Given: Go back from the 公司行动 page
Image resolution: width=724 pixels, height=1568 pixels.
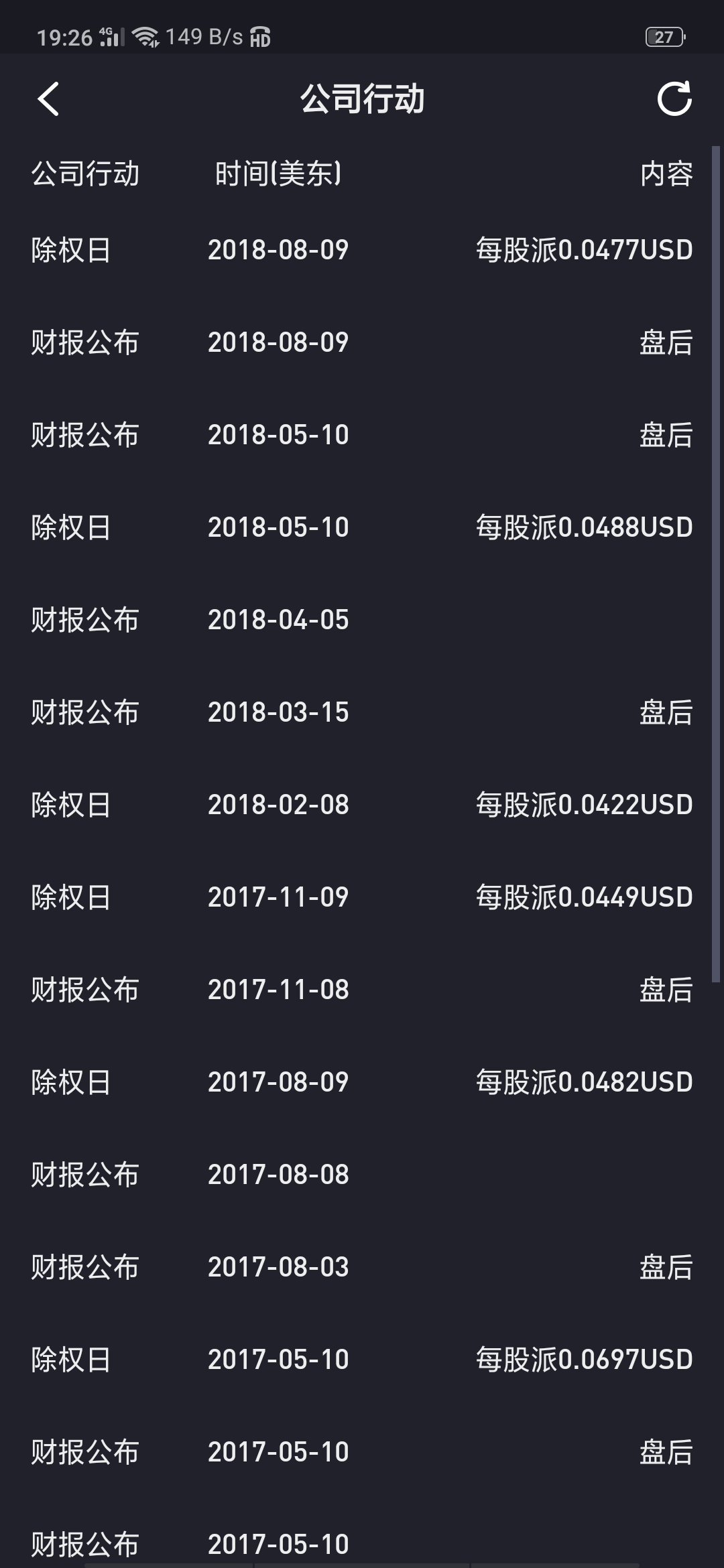Looking at the screenshot, I should (48, 99).
